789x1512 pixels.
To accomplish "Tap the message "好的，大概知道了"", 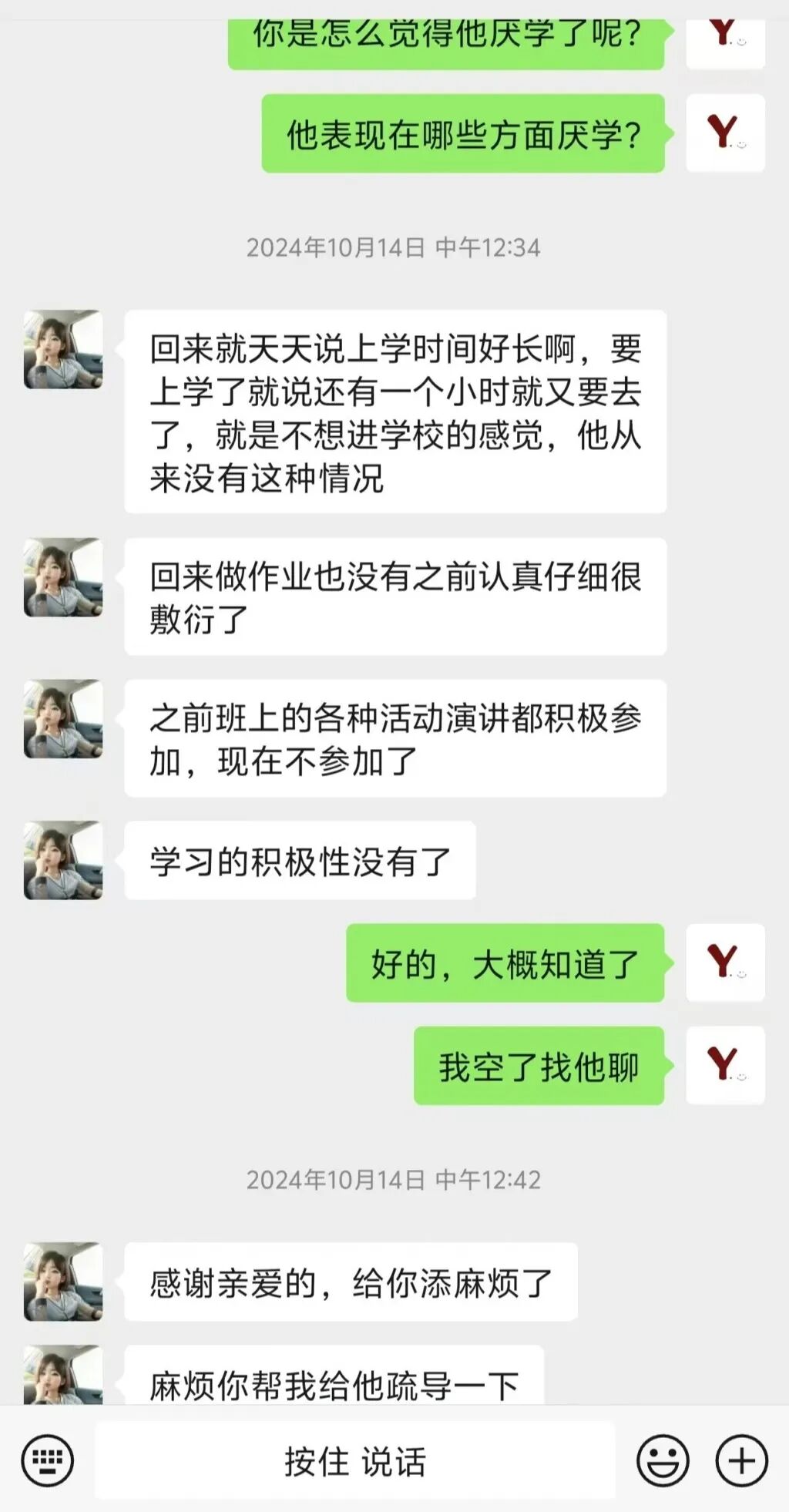I will pos(505,962).
